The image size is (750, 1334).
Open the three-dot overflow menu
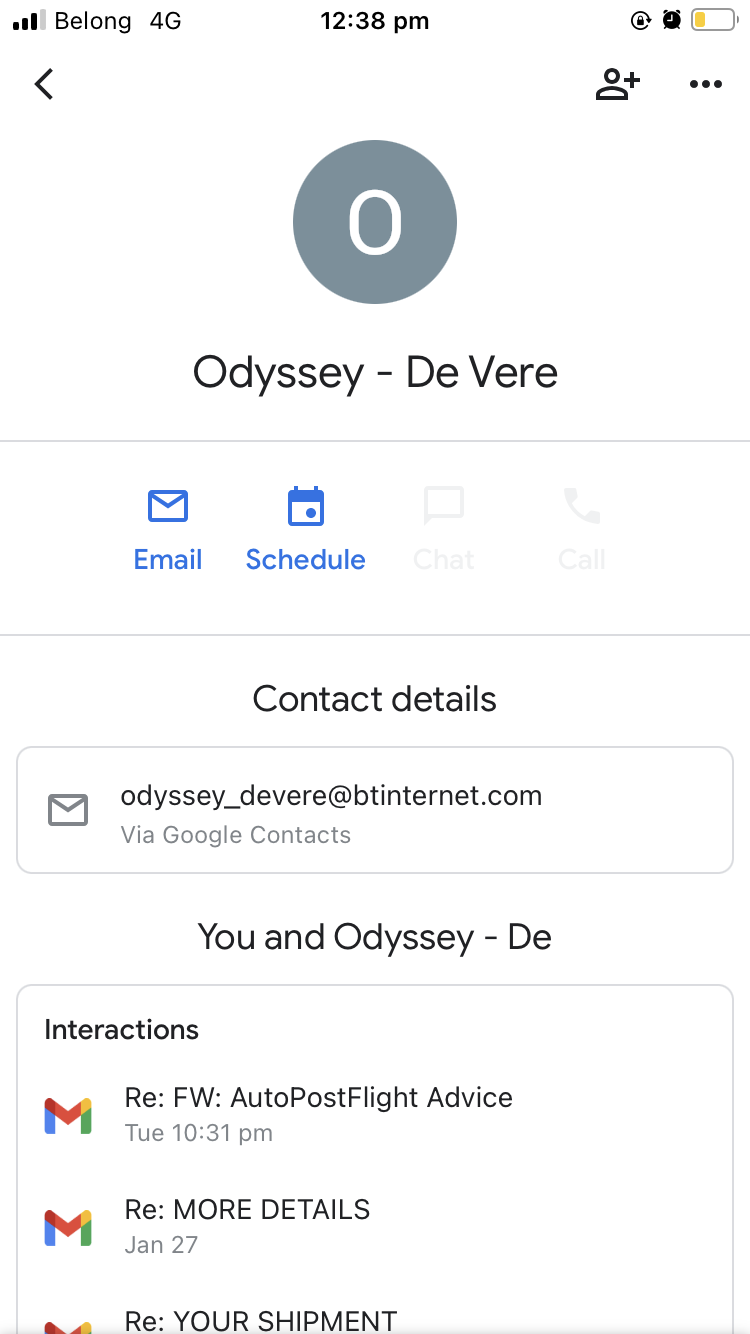[705, 85]
